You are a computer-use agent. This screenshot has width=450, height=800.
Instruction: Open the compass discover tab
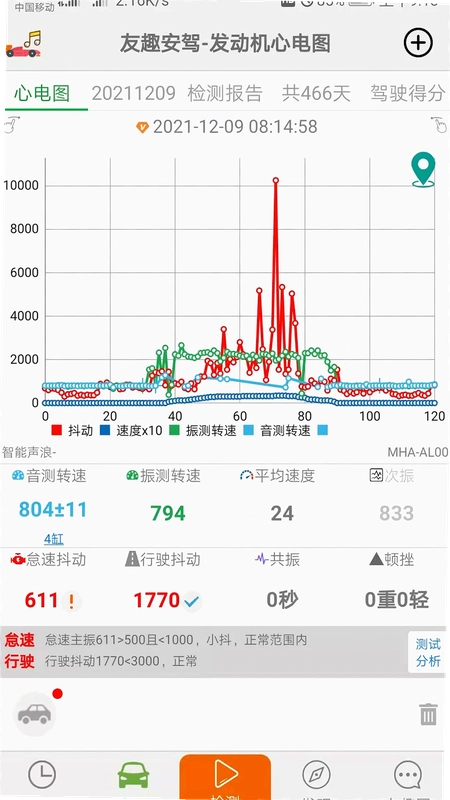316,774
